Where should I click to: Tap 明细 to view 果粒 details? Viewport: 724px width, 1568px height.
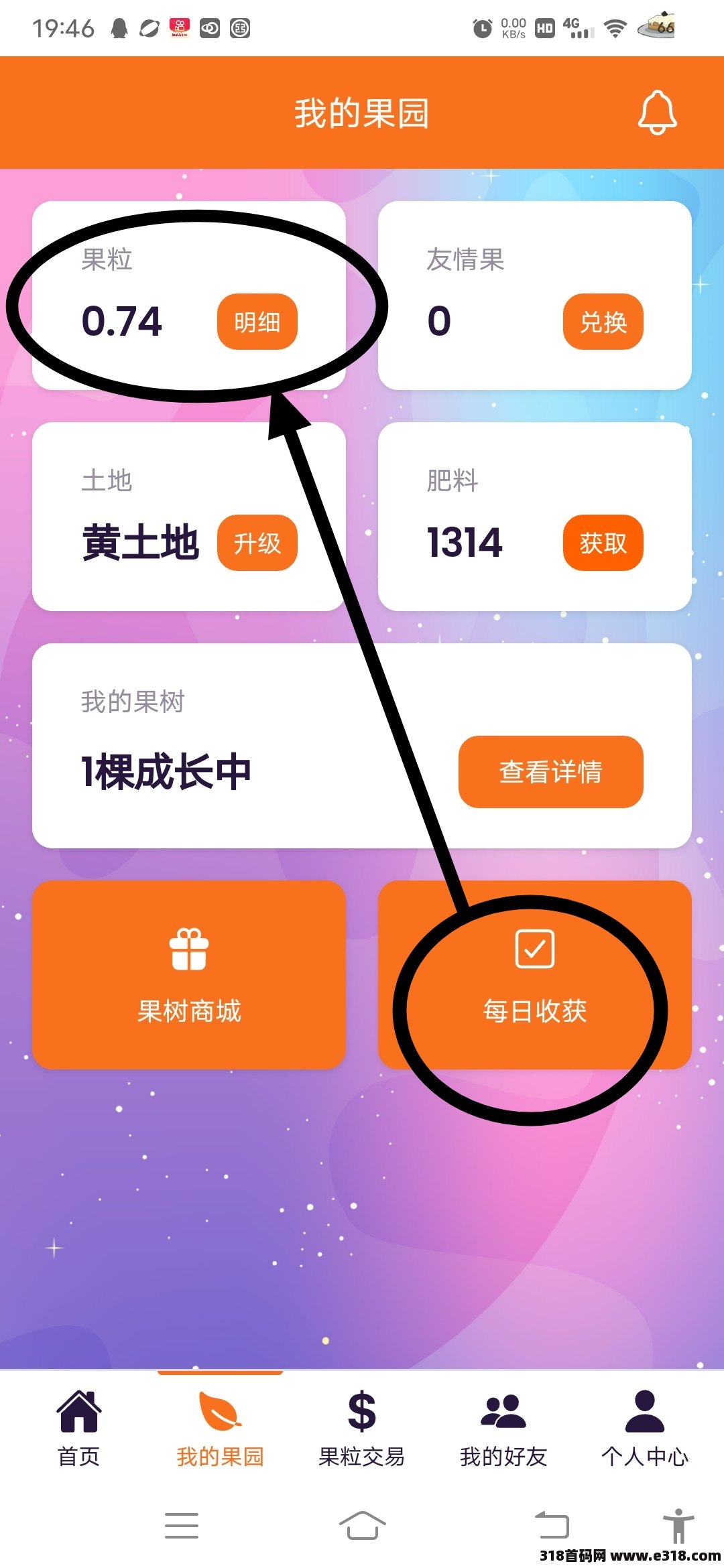tap(257, 322)
